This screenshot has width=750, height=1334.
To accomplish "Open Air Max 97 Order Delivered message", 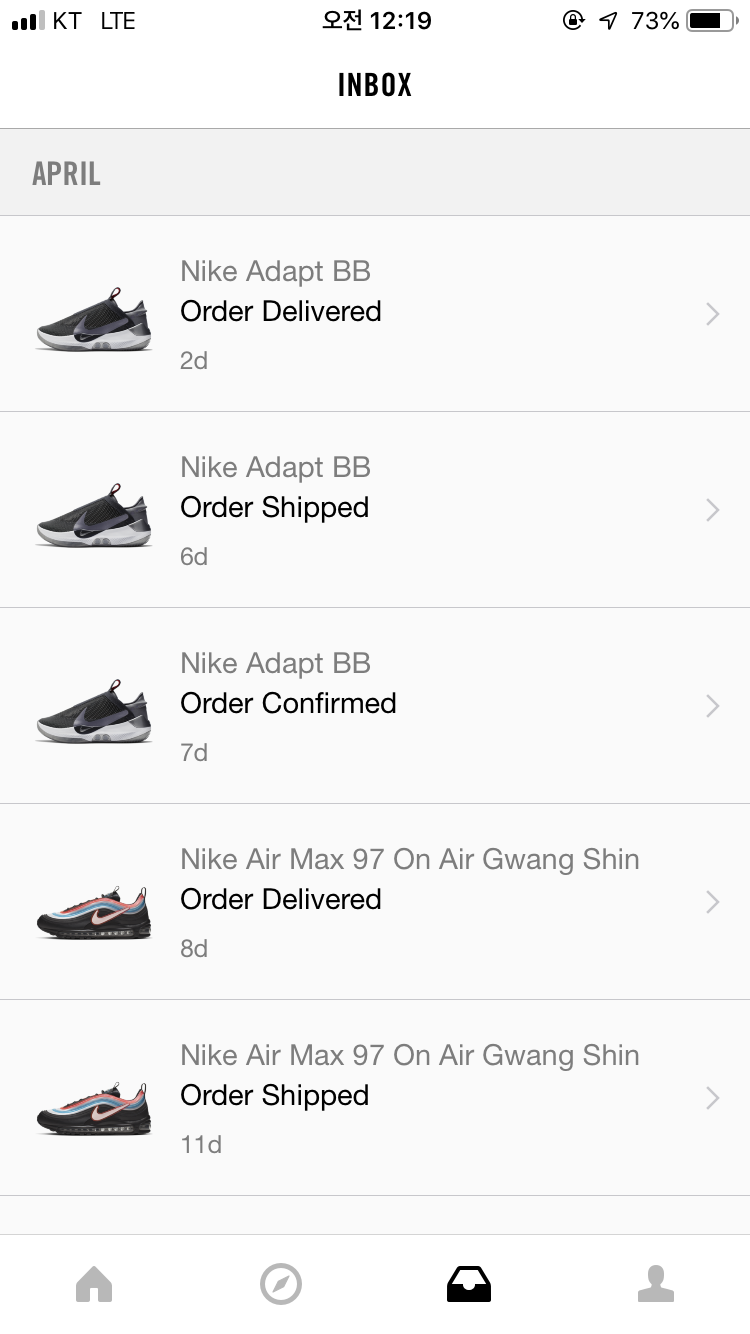I will (x=375, y=902).
